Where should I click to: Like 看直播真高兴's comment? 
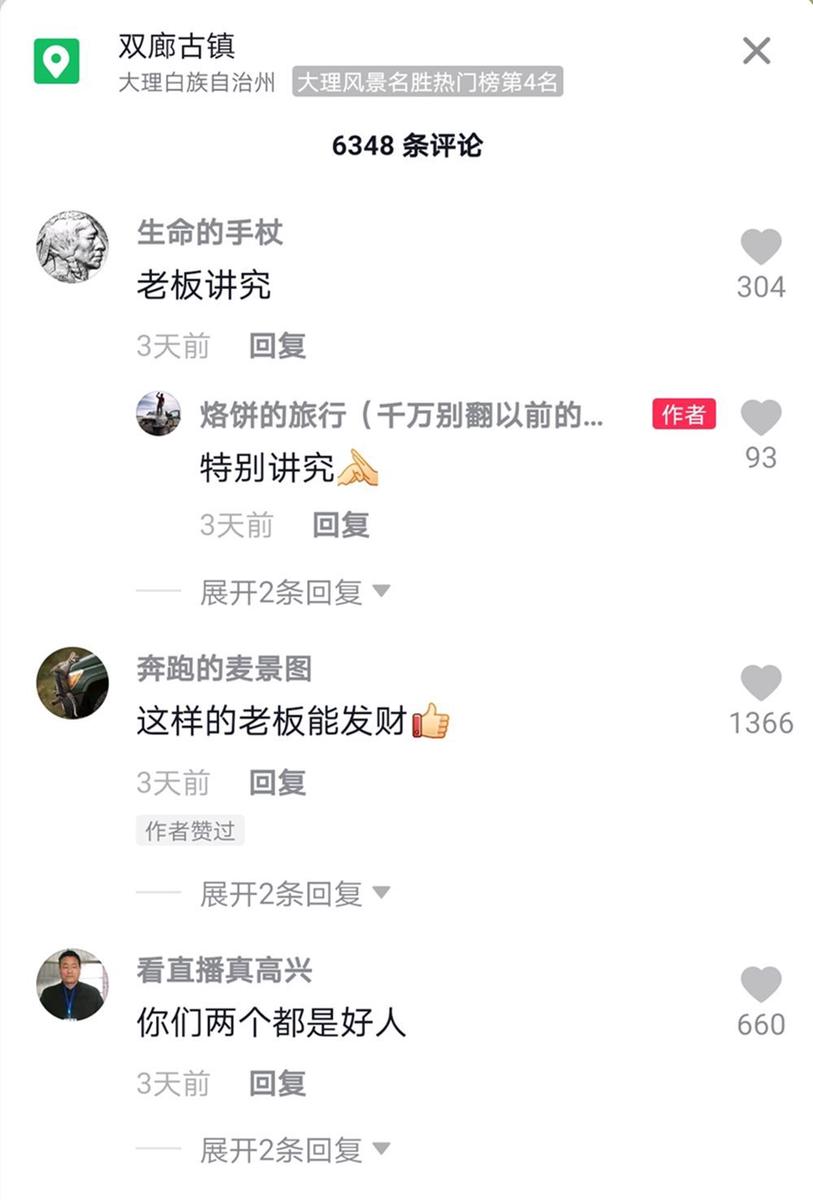point(761,985)
